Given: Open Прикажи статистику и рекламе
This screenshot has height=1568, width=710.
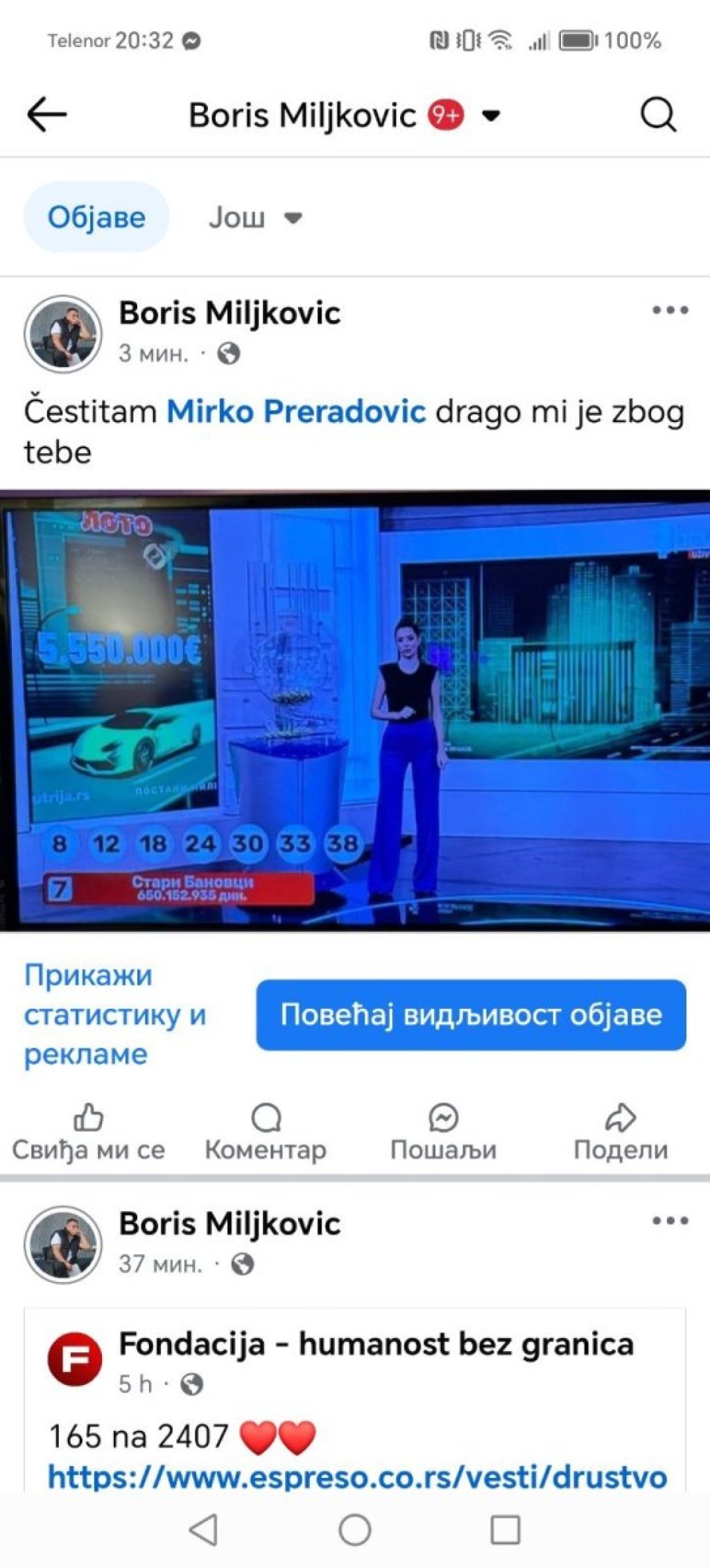Looking at the screenshot, I should point(114,1014).
